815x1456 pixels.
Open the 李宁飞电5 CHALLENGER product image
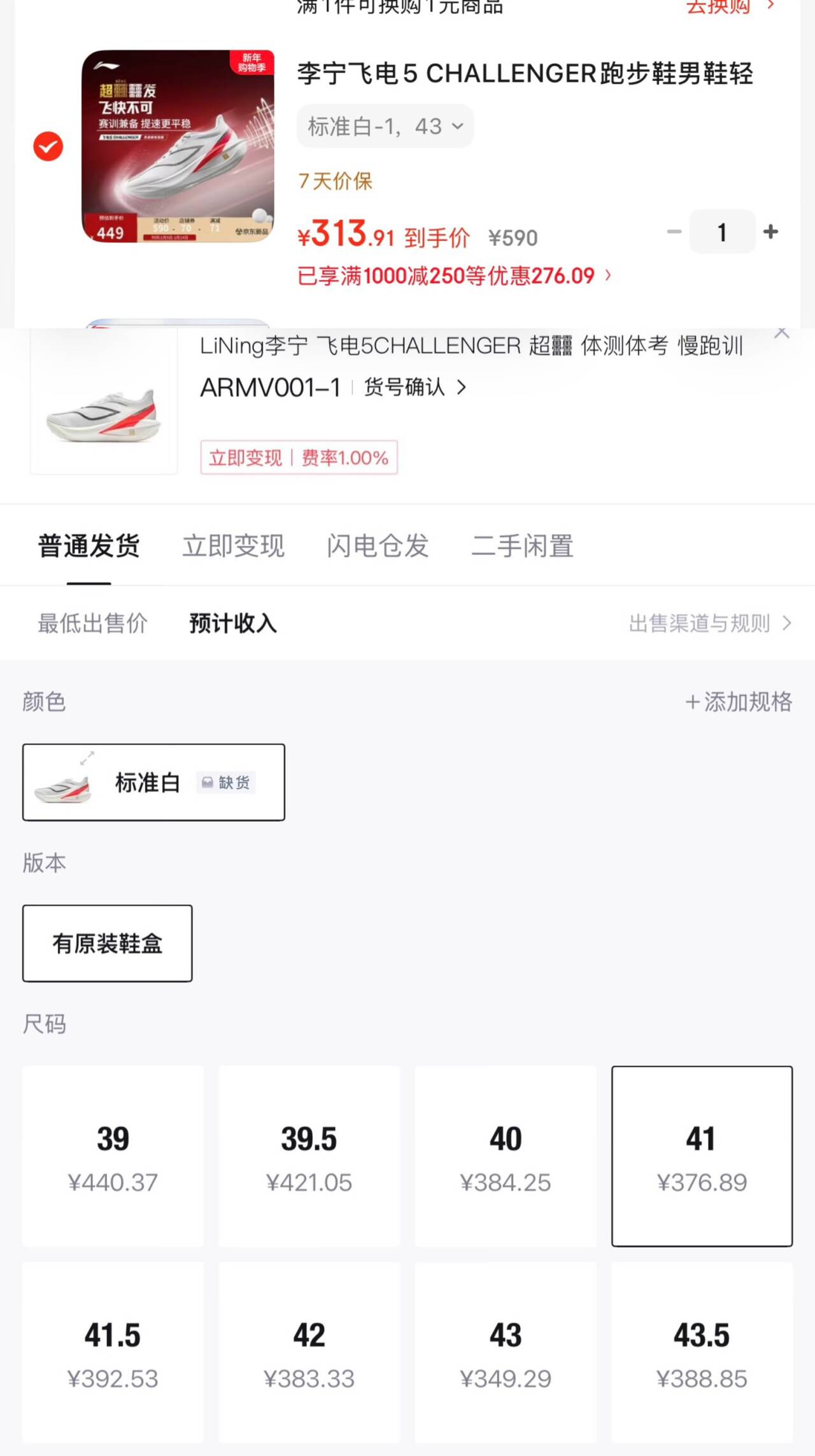[x=178, y=146]
